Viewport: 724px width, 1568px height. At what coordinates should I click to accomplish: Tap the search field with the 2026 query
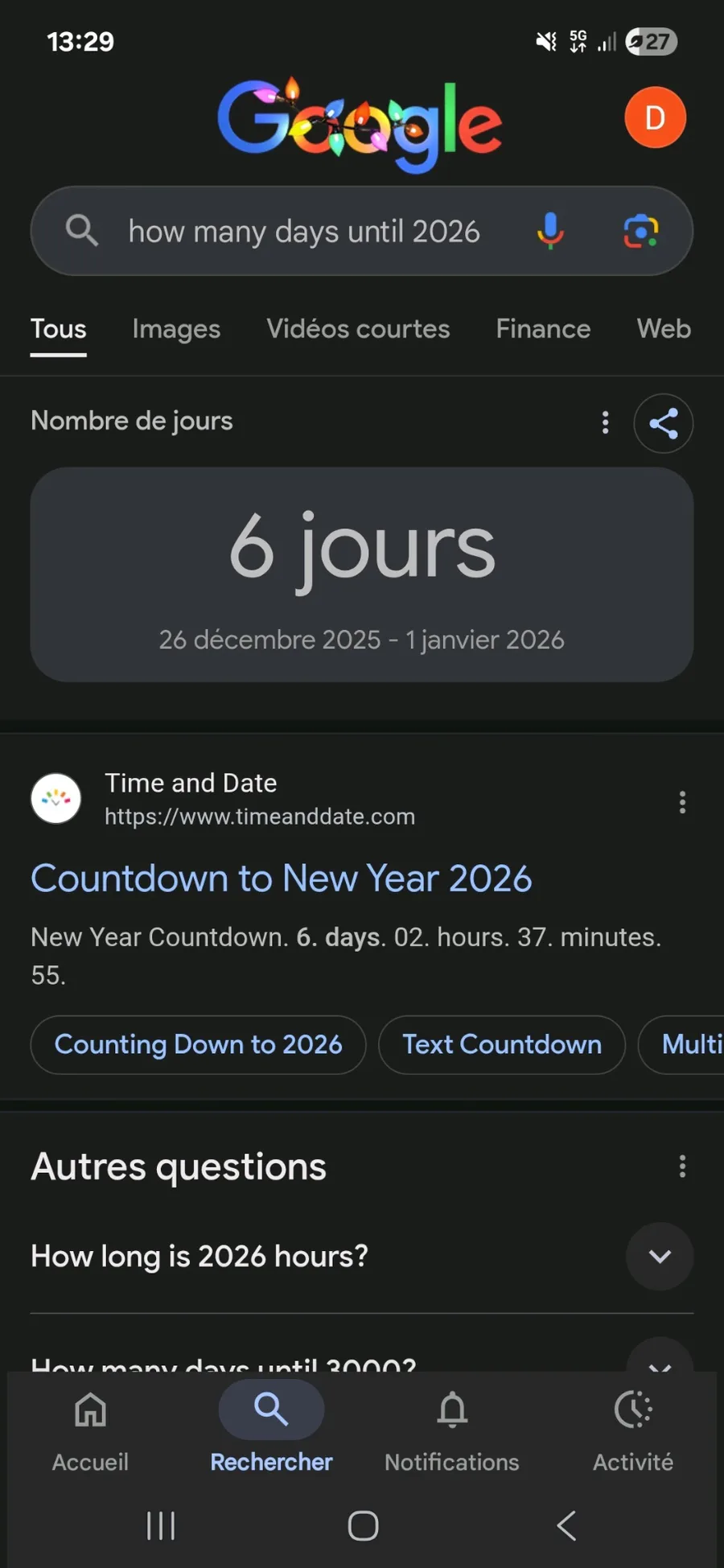pos(304,232)
